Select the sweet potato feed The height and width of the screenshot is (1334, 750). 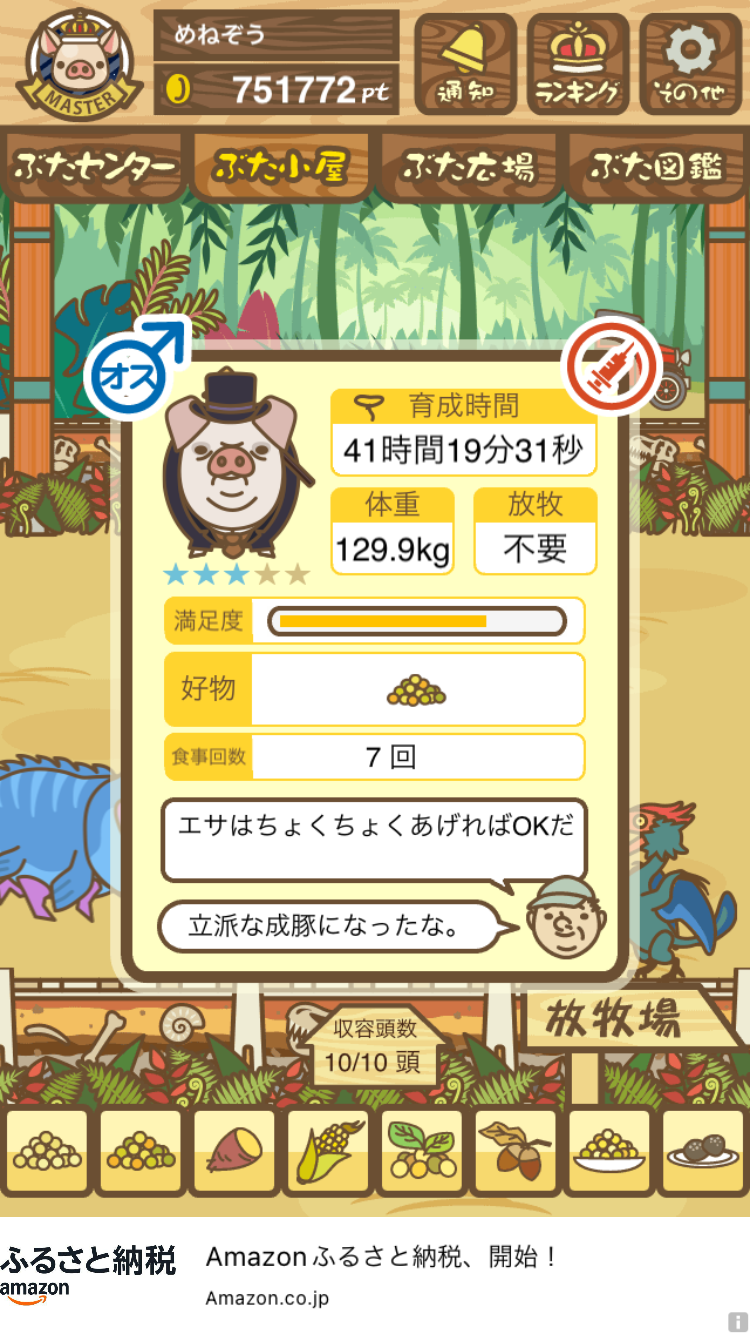coord(234,1153)
